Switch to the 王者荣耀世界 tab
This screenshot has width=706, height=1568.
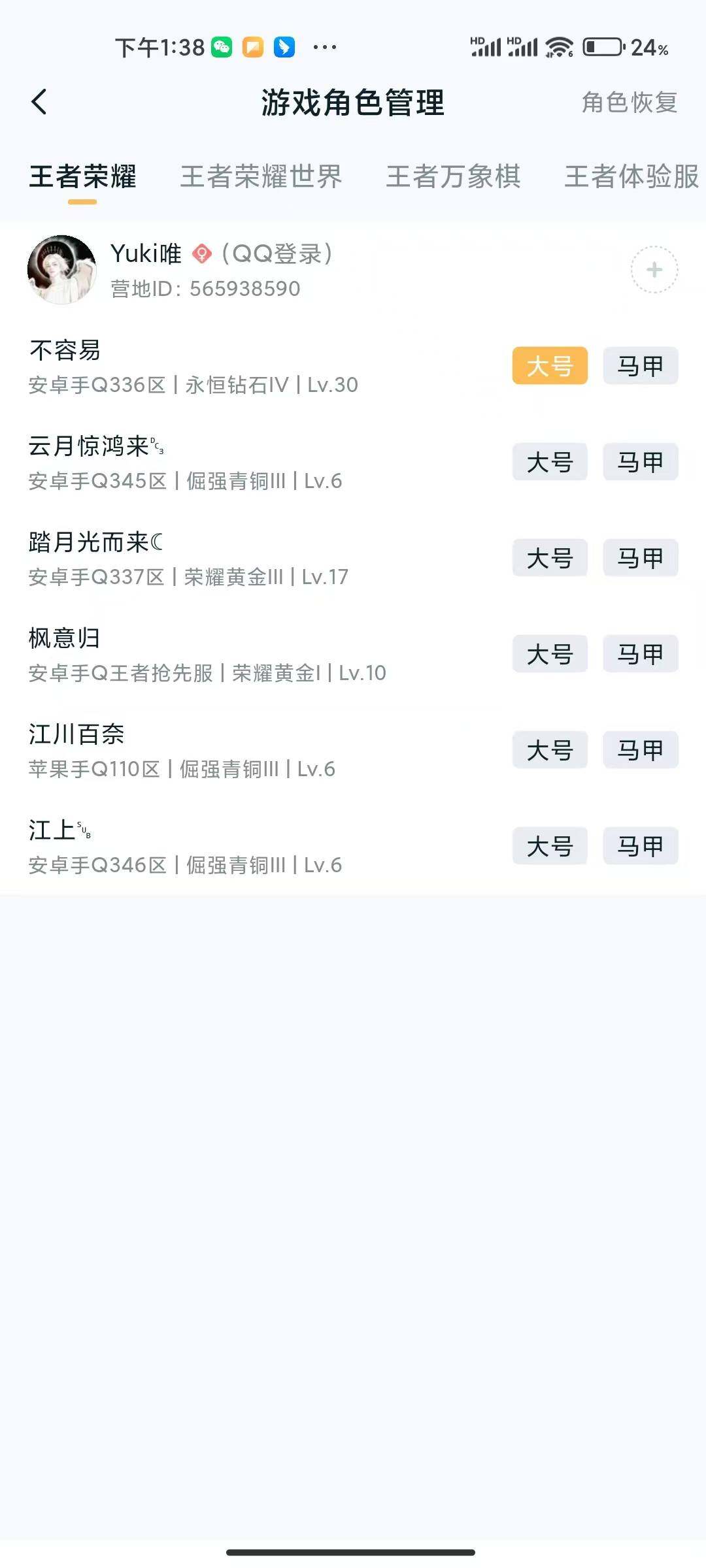262,176
